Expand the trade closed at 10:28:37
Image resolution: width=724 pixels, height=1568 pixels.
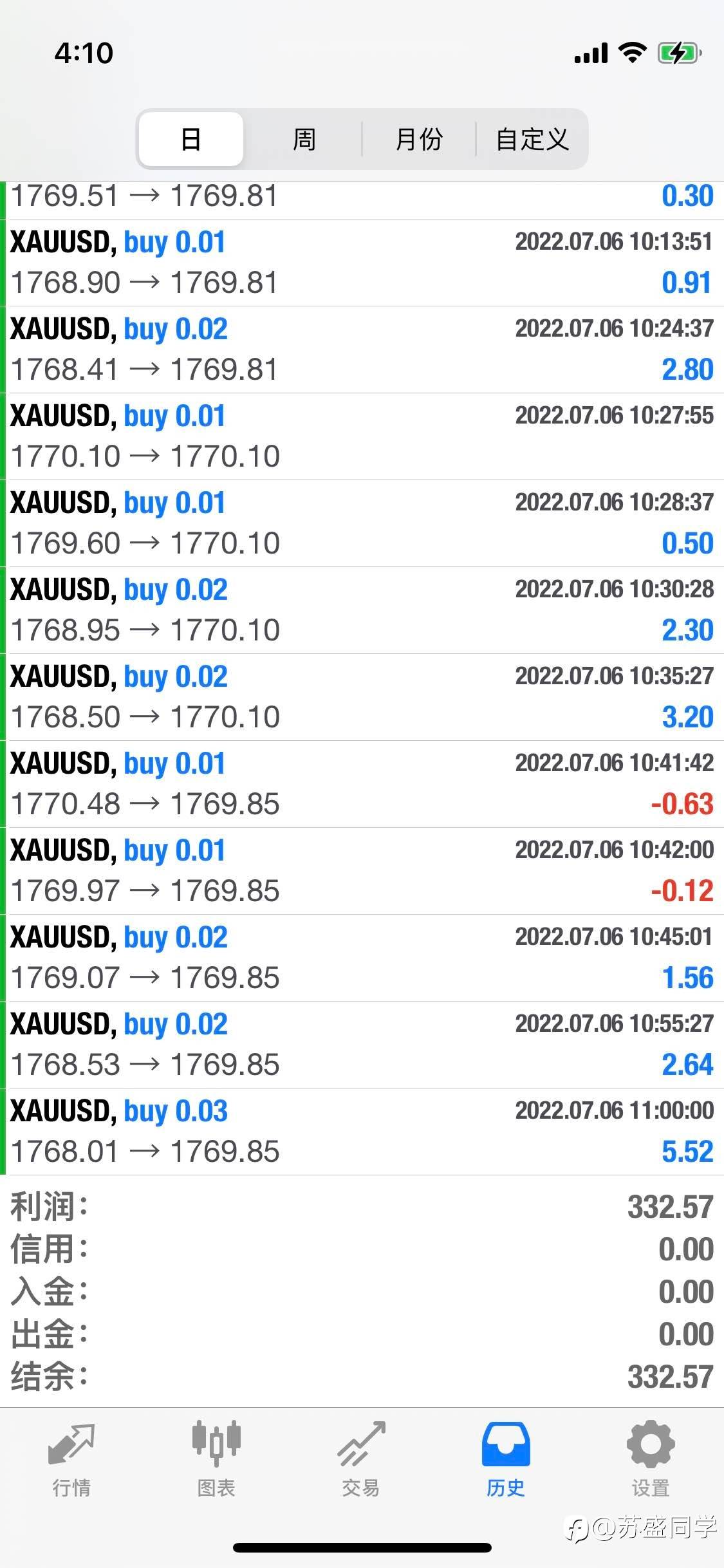(362, 523)
